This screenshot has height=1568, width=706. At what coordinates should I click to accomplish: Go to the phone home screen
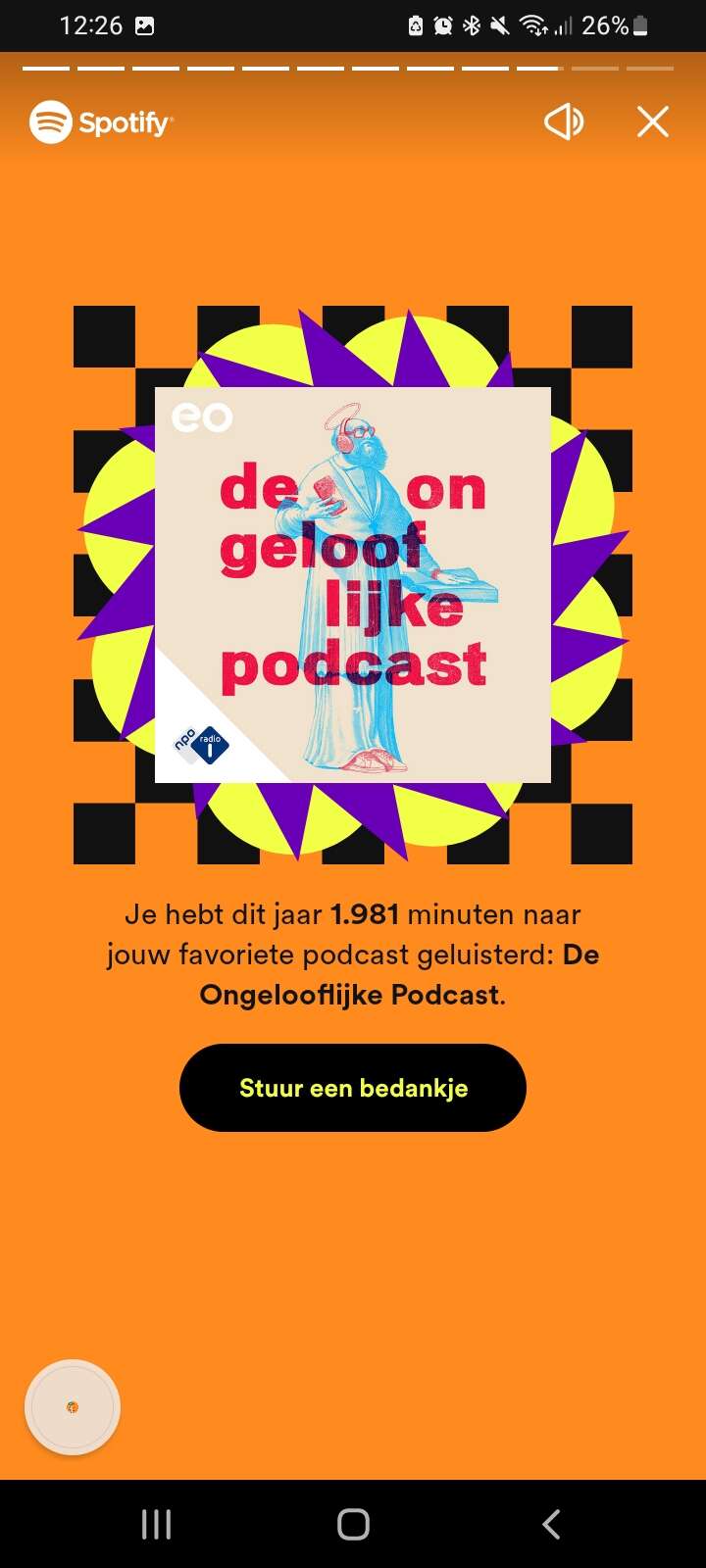[x=353, y=1524]
